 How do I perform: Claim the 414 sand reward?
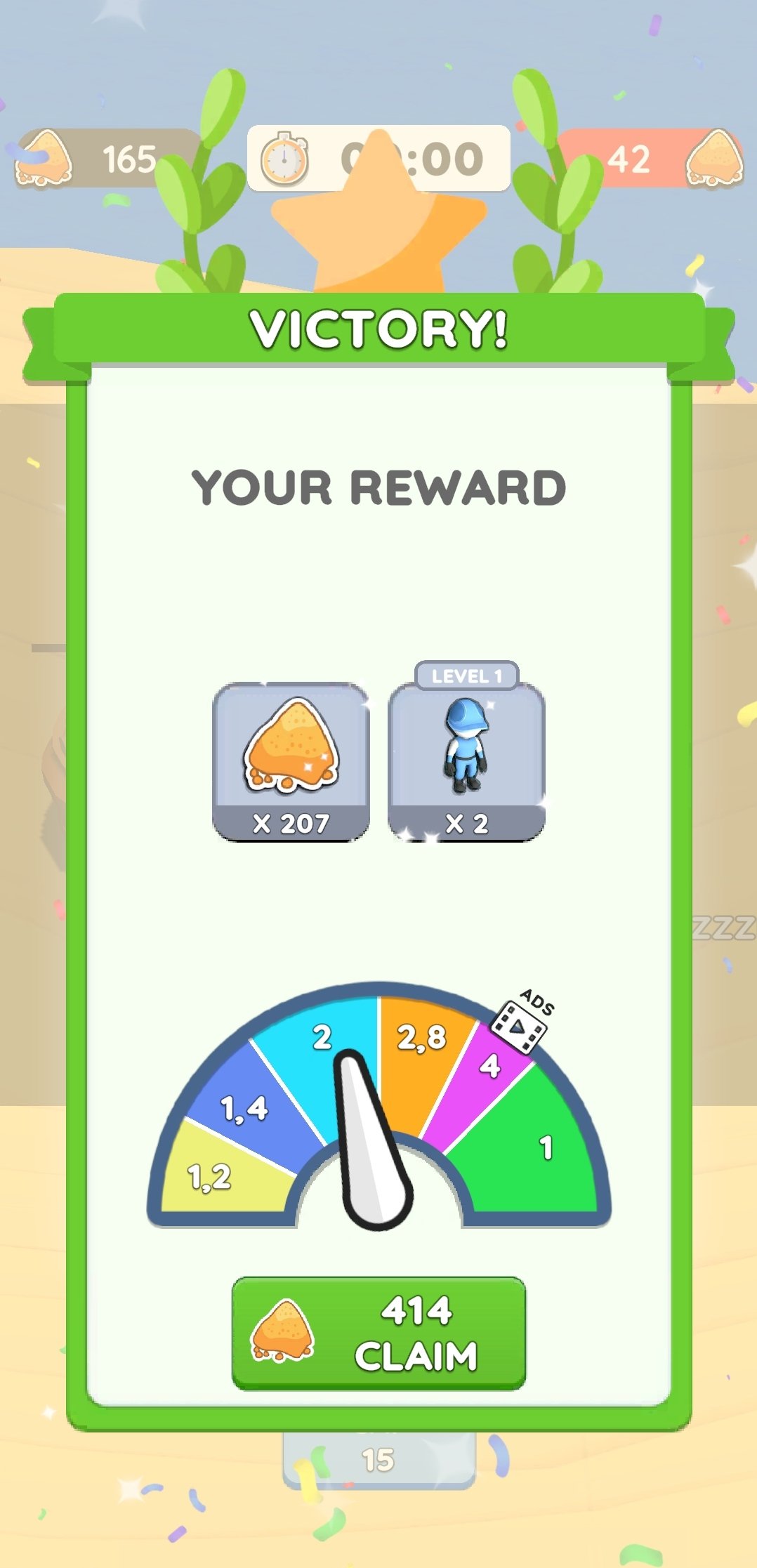(379, 1333)
